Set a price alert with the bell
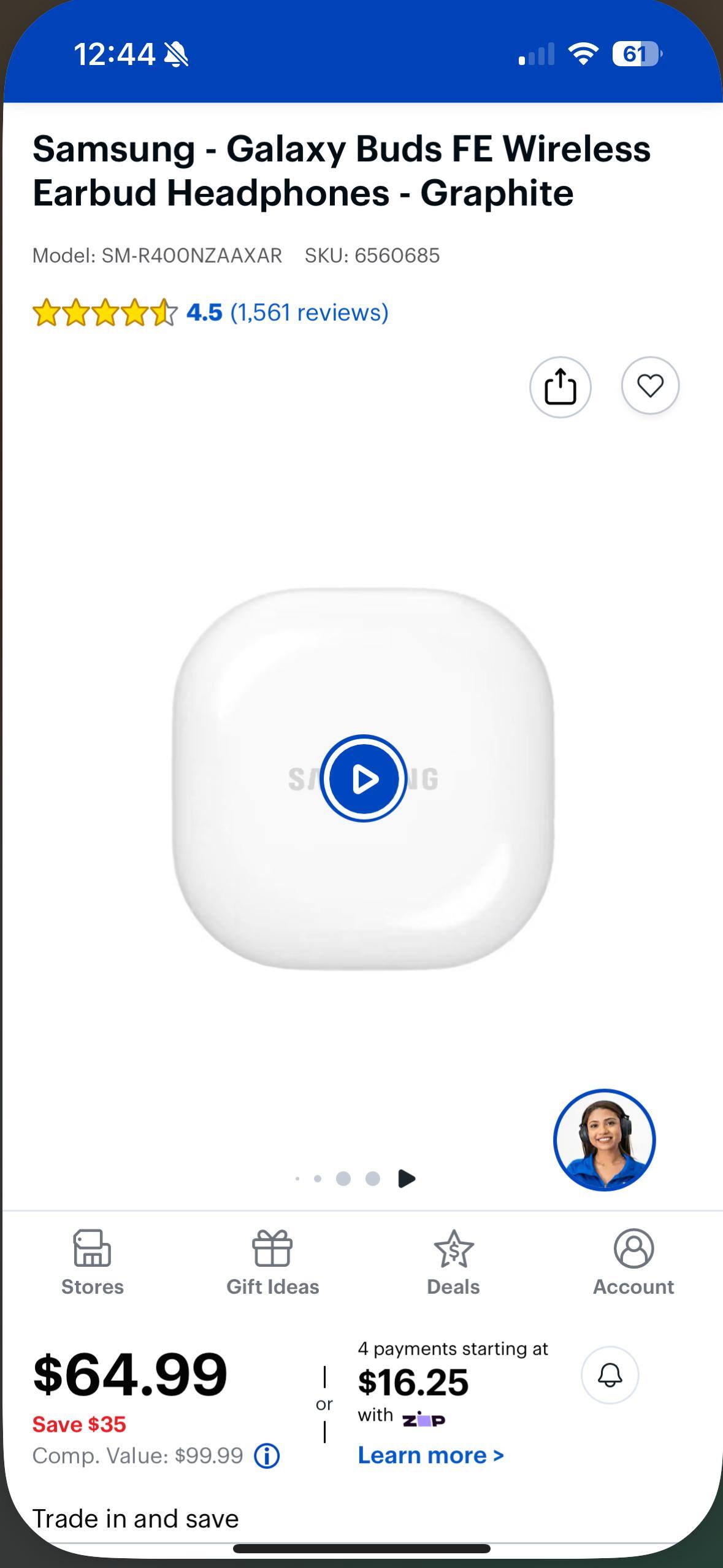Screen dimensions: 723x1568 (x=610, y=1376)
